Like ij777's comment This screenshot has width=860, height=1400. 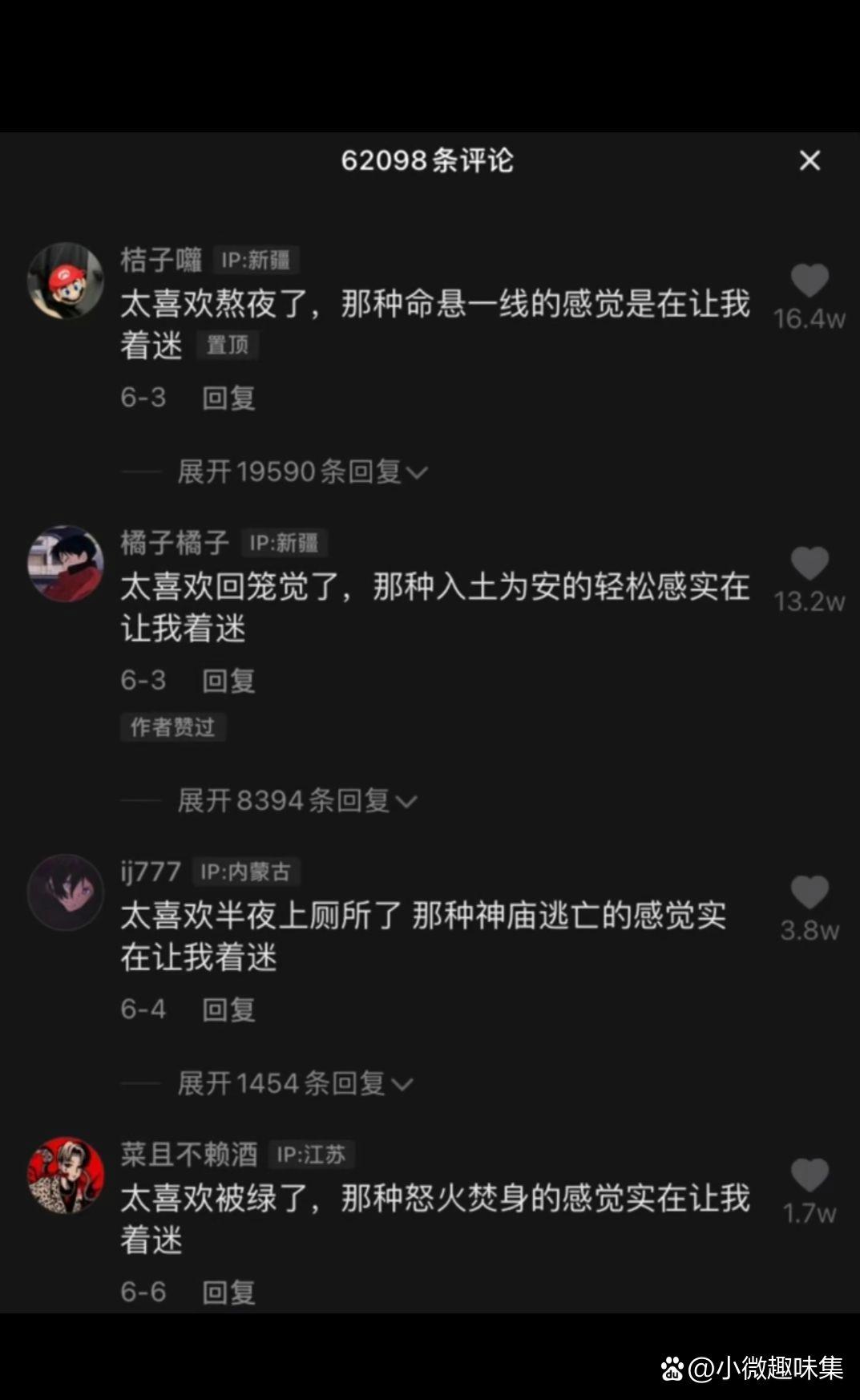coord(810,892)
